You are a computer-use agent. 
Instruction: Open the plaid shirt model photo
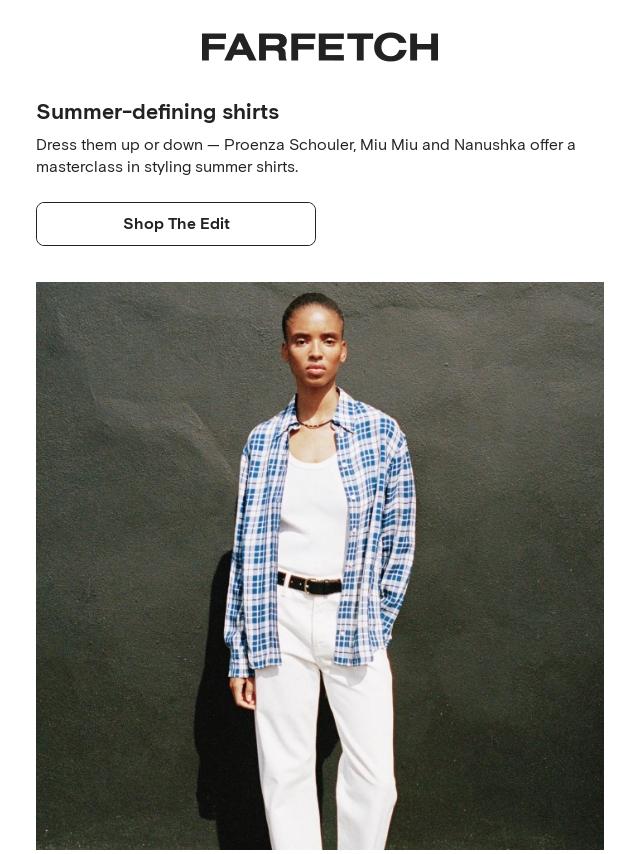(320, 565)
